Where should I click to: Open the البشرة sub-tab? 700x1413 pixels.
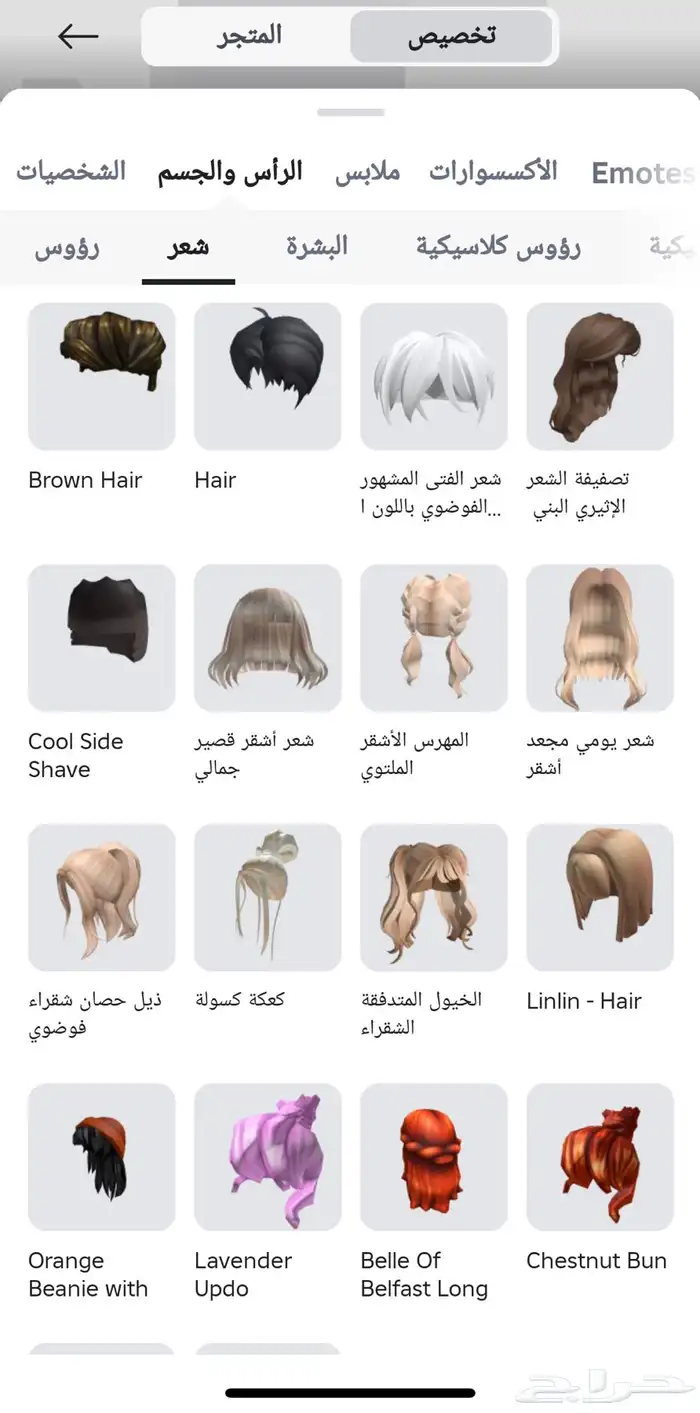pyautogui.click(x=317, y=247)
